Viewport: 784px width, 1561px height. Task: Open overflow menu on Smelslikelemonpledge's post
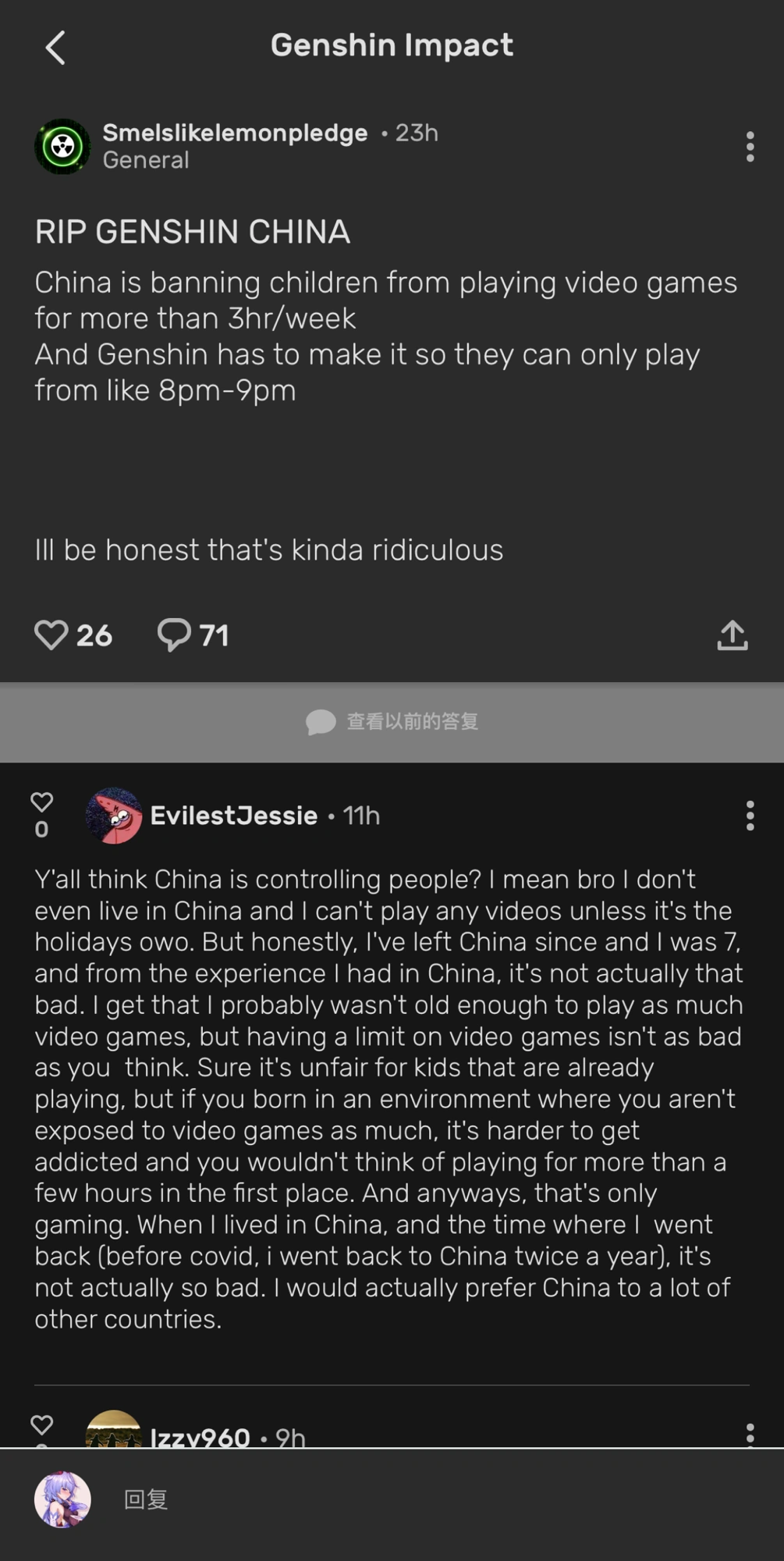(750, 146)
